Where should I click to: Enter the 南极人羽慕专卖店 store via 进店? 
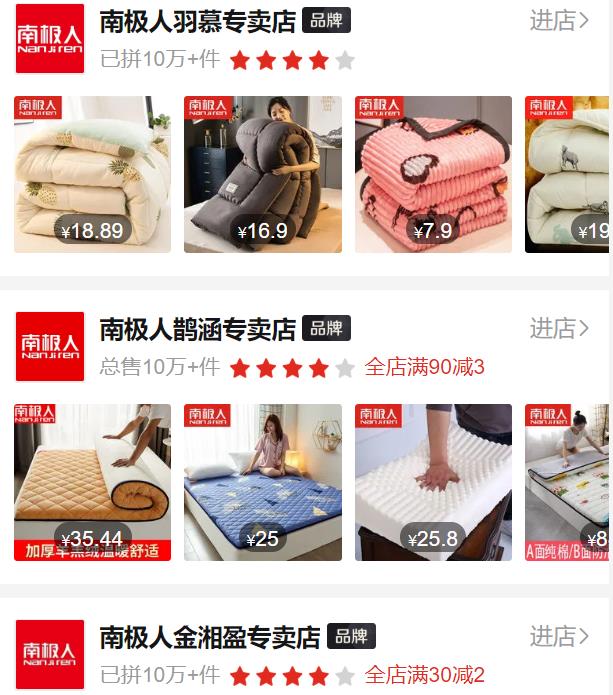(559, 21)
